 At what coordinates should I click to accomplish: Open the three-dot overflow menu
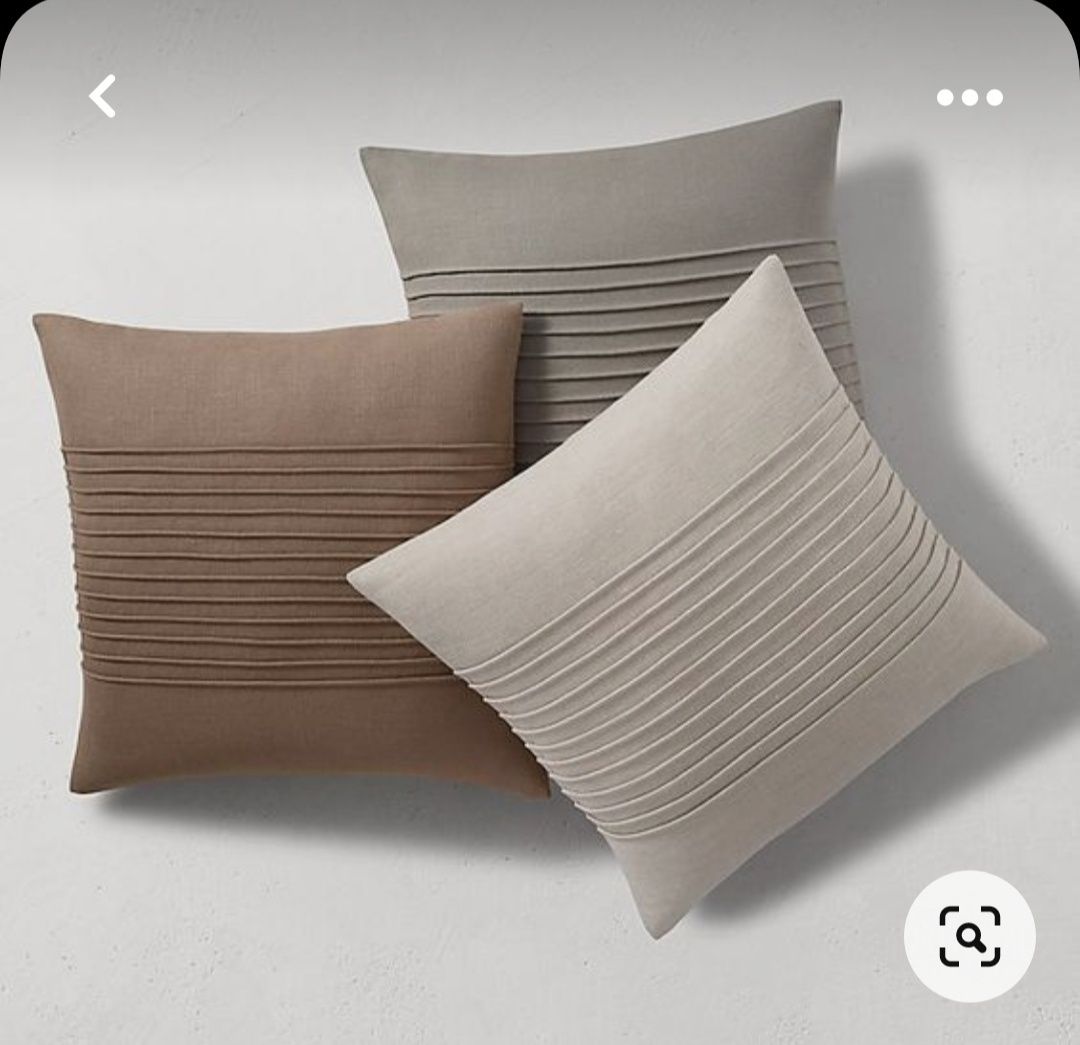tap(969, 97)
